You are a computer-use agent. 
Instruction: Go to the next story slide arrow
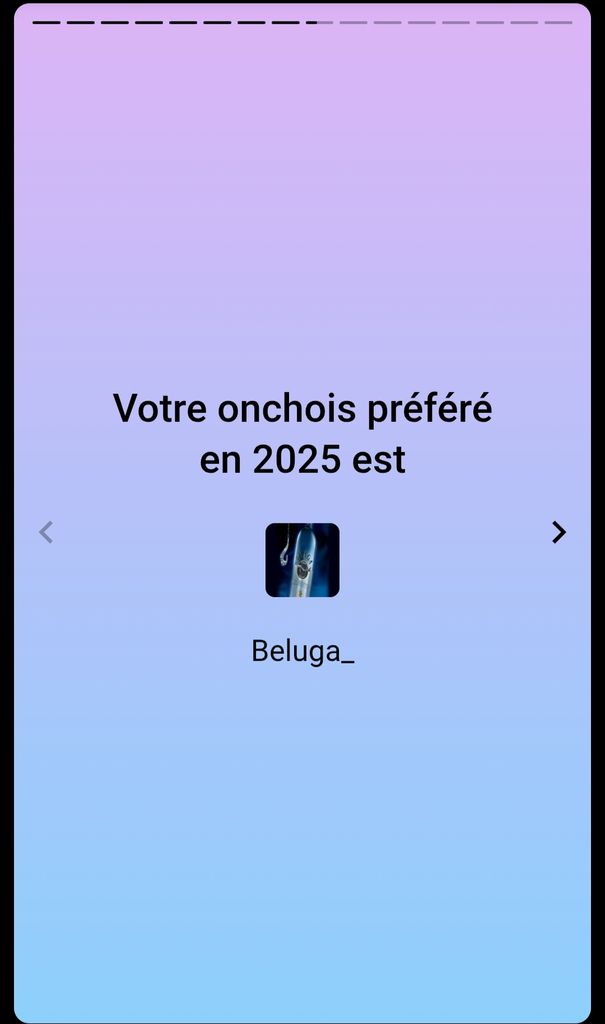click(559, 533)
